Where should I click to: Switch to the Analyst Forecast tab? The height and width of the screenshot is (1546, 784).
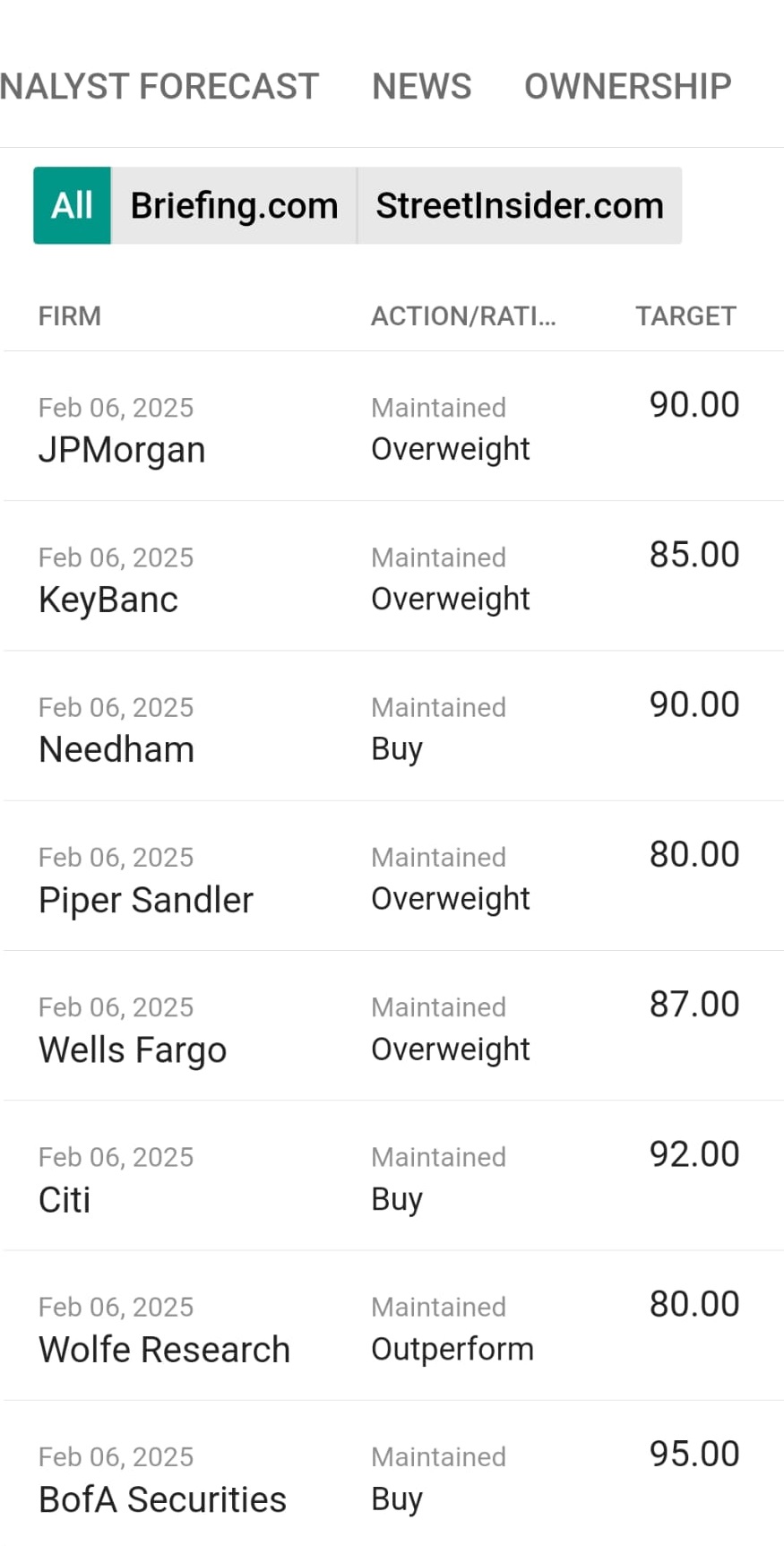point(159,87)
